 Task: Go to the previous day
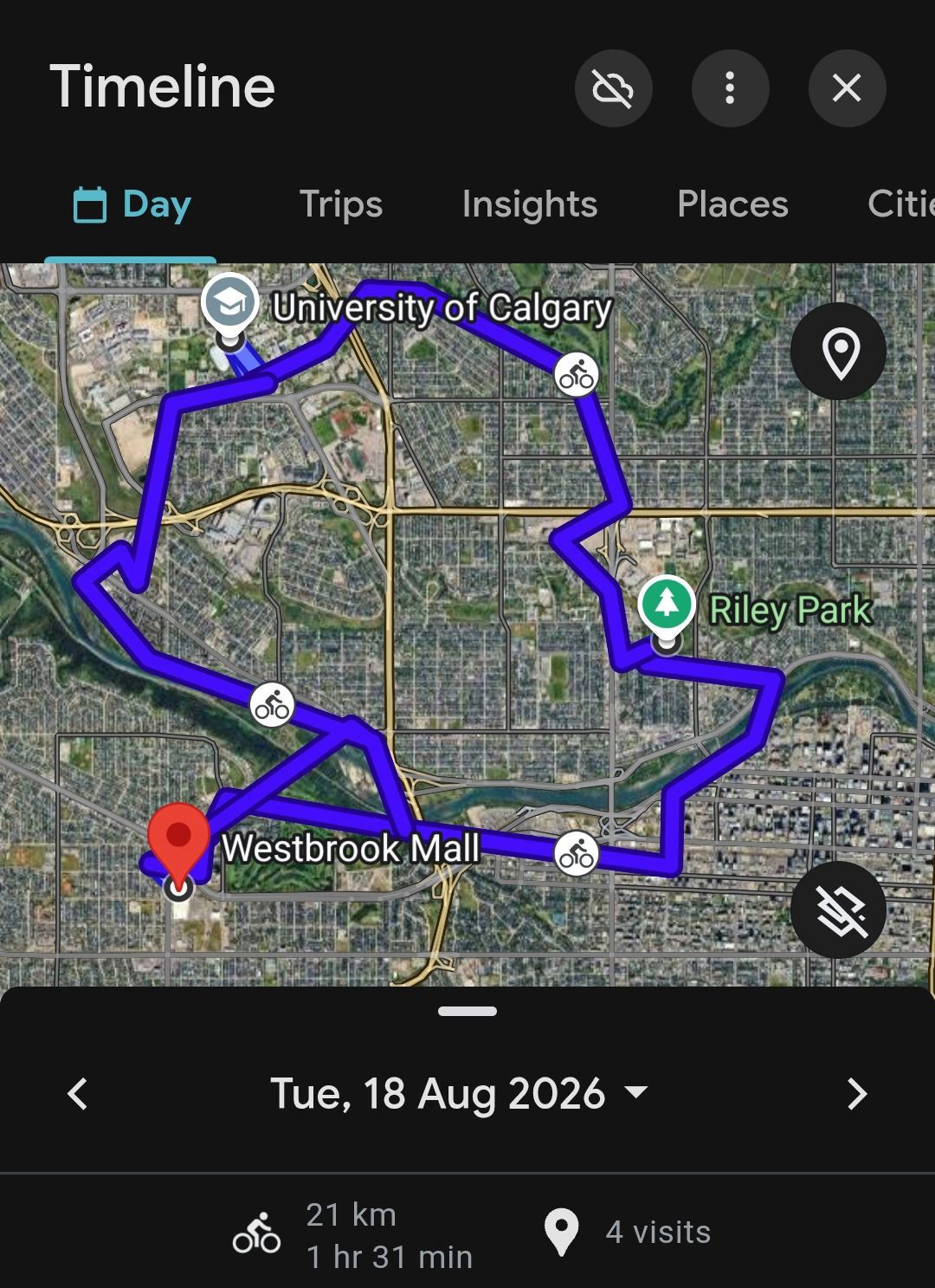[78, 1094]
